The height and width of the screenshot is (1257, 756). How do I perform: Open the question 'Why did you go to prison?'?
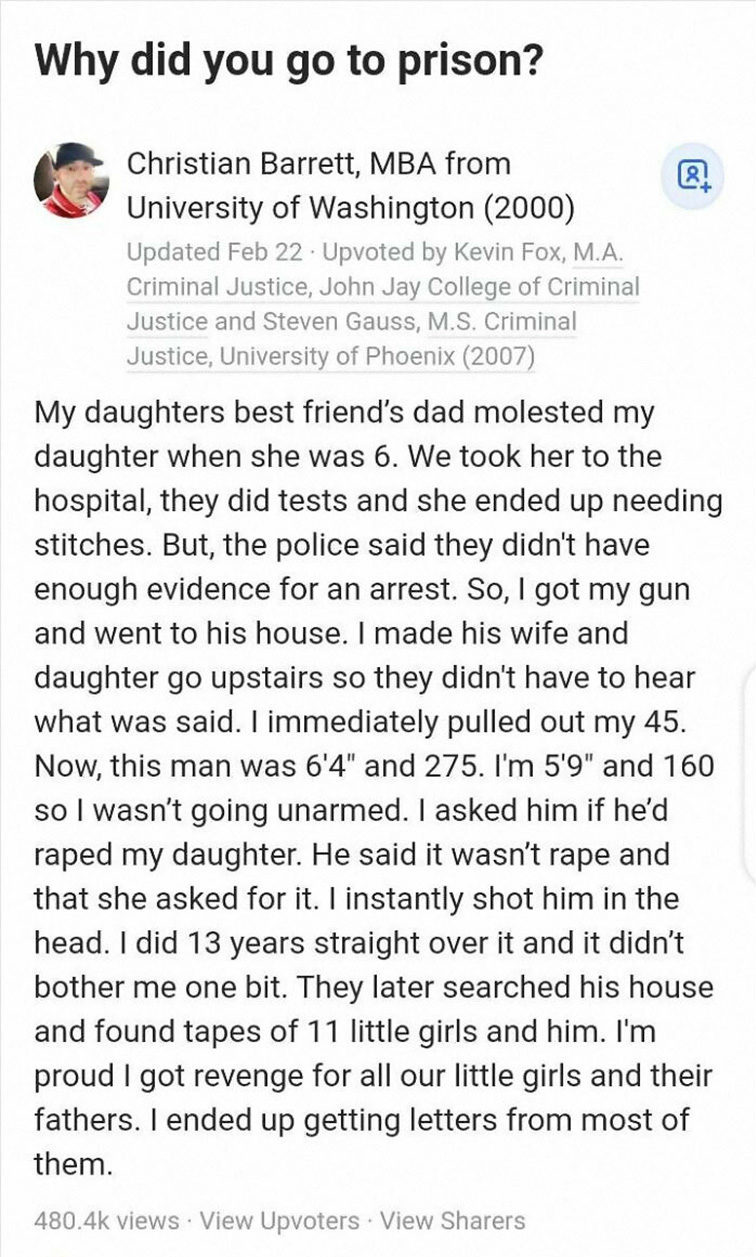tap(290, 62)
